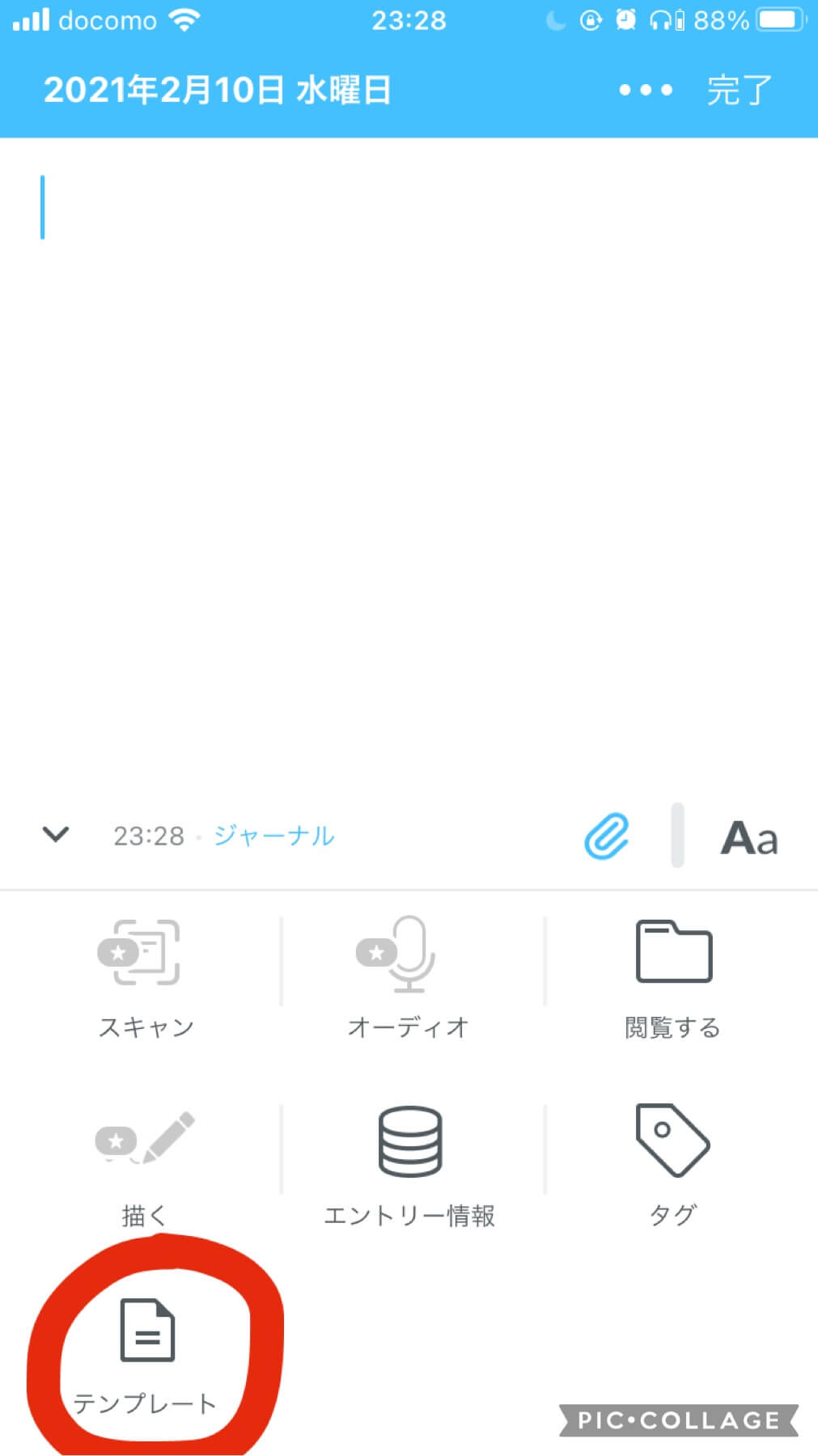Tap the paperclip attachment icon

click(606, 836)
